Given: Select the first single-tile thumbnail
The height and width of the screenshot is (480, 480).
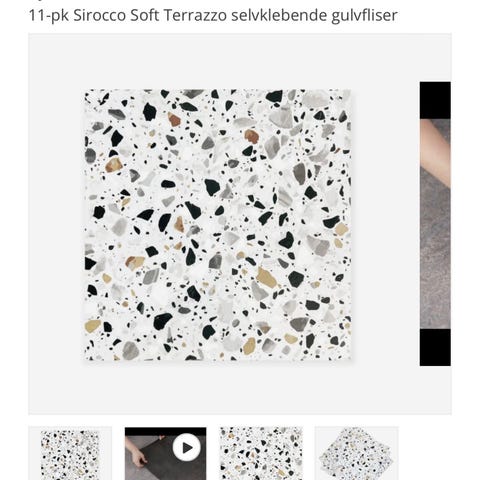Looking at the screenshot, I should pyautogui.click(x=70, y=453).
